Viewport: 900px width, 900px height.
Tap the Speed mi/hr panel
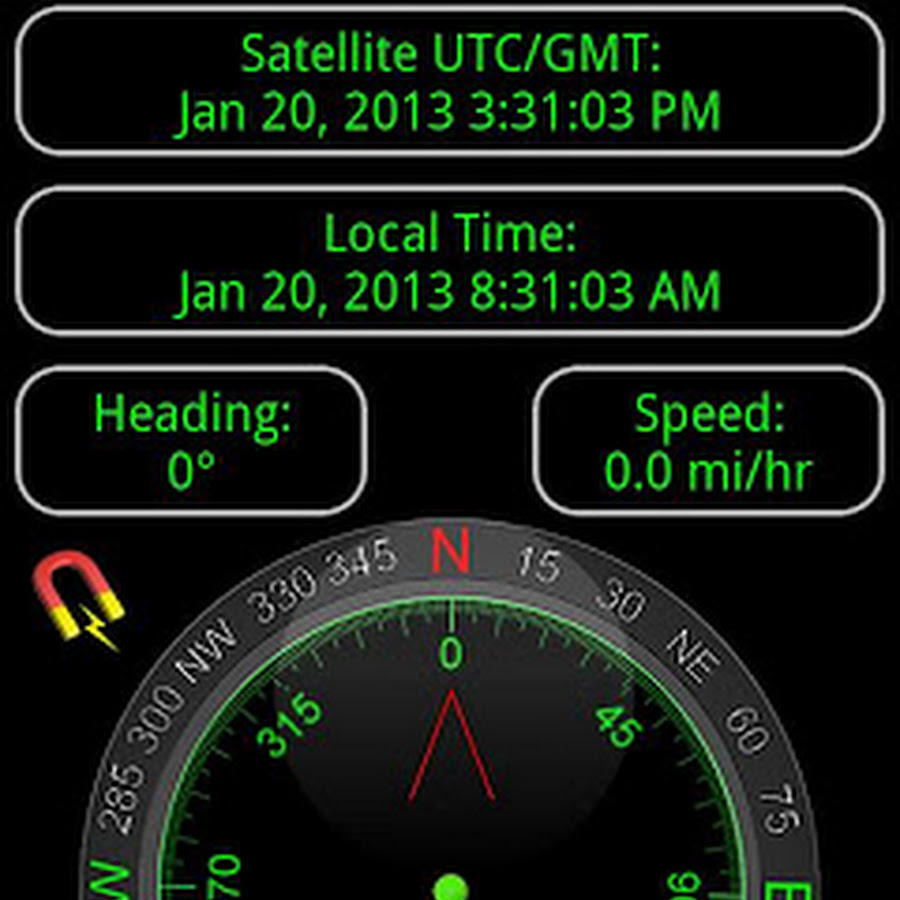(x=708, y=441)
